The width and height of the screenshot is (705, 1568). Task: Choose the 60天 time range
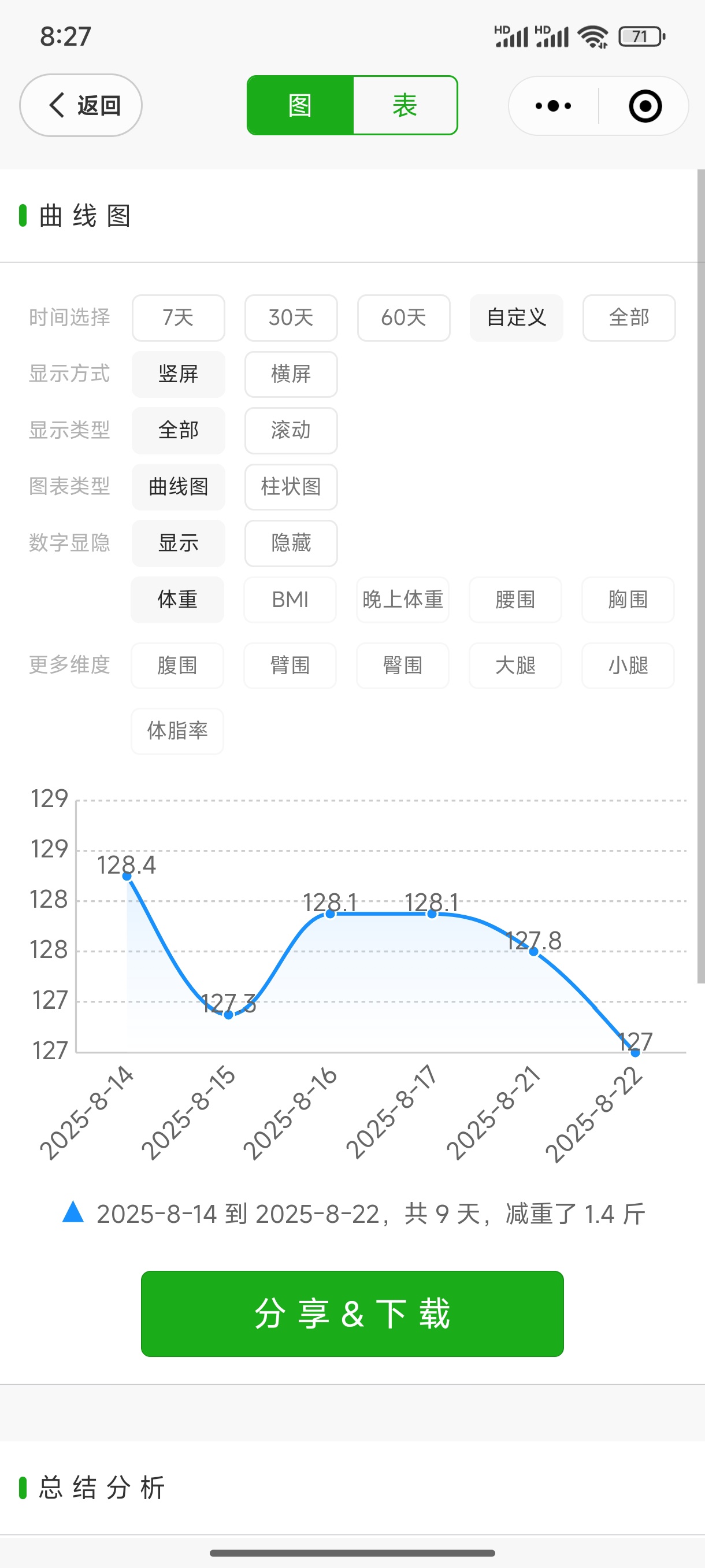[x=403, y=318]
